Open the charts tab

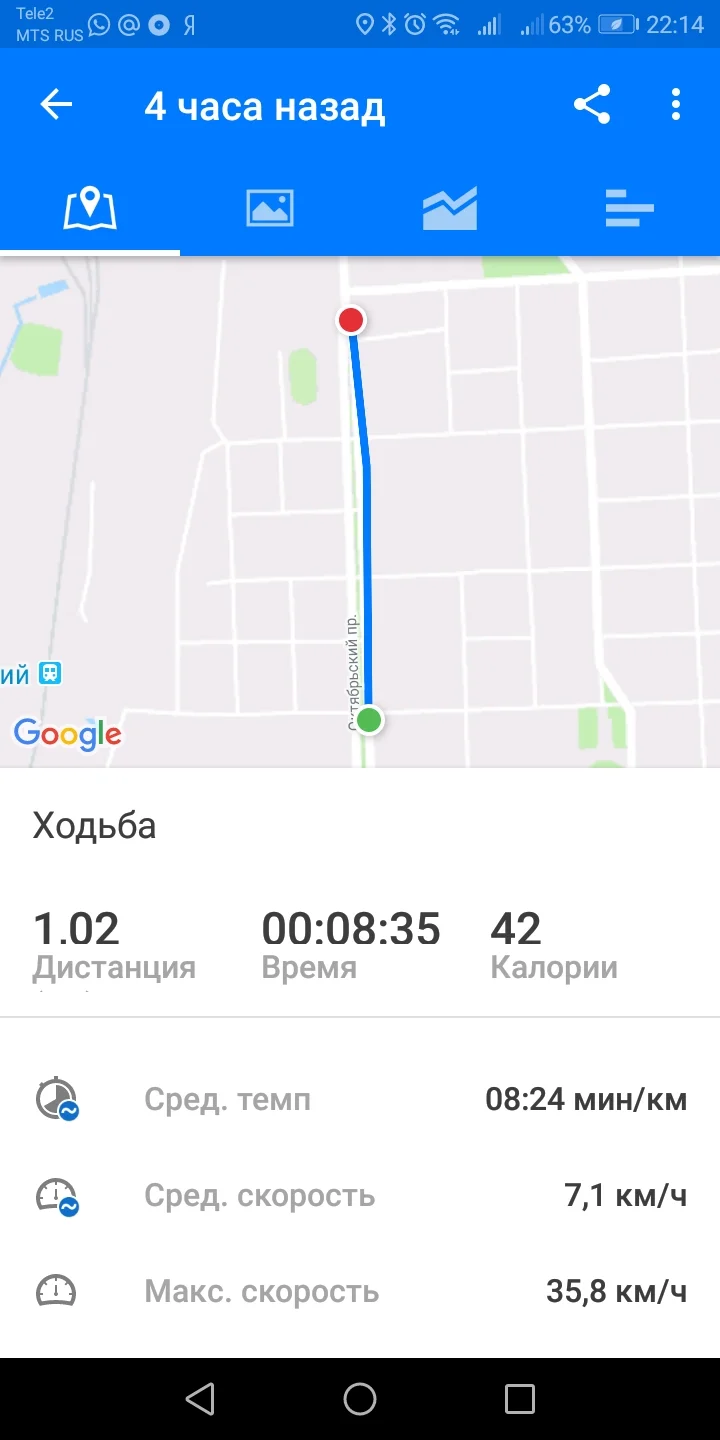(x=450, y=209)
